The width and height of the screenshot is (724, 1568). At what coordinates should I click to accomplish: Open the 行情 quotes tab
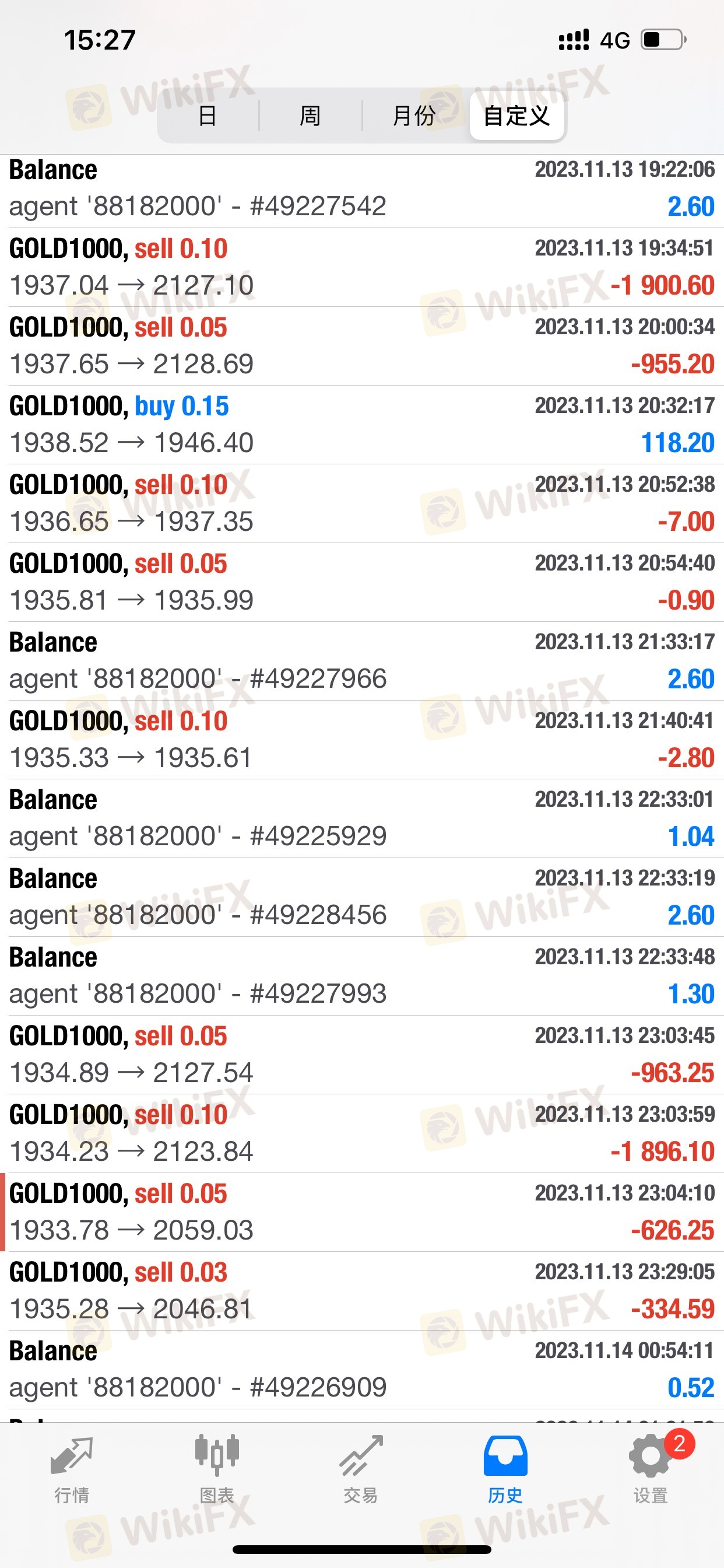pyautogui.click(x=72, y=1469)
